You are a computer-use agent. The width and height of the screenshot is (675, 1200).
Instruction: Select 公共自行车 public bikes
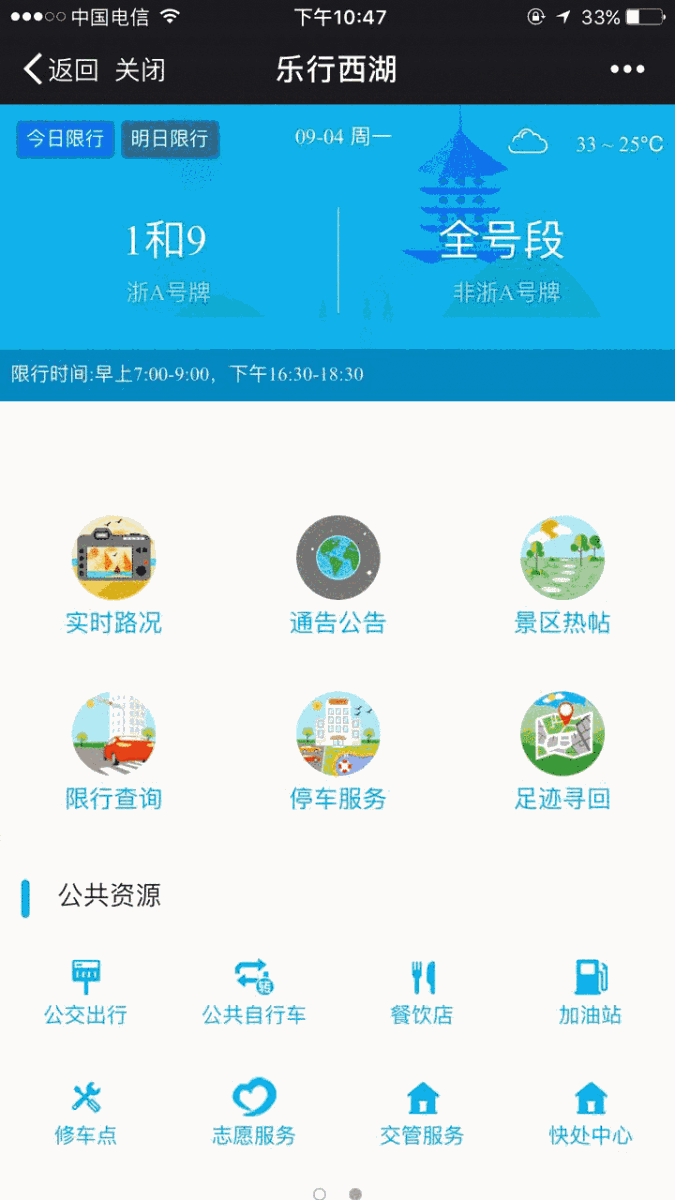tap(254, 992)
